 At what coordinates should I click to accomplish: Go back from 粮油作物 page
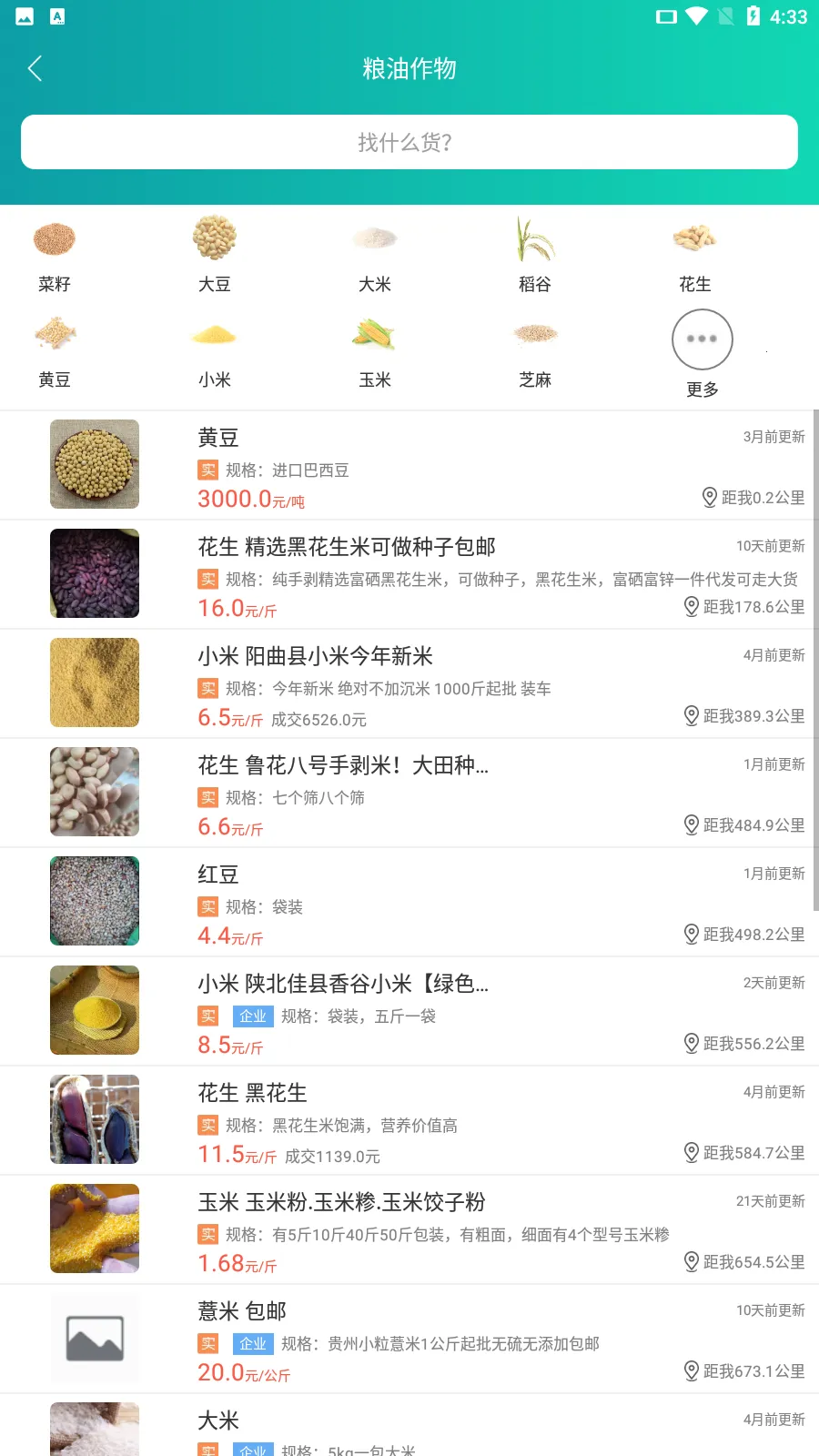35,69
